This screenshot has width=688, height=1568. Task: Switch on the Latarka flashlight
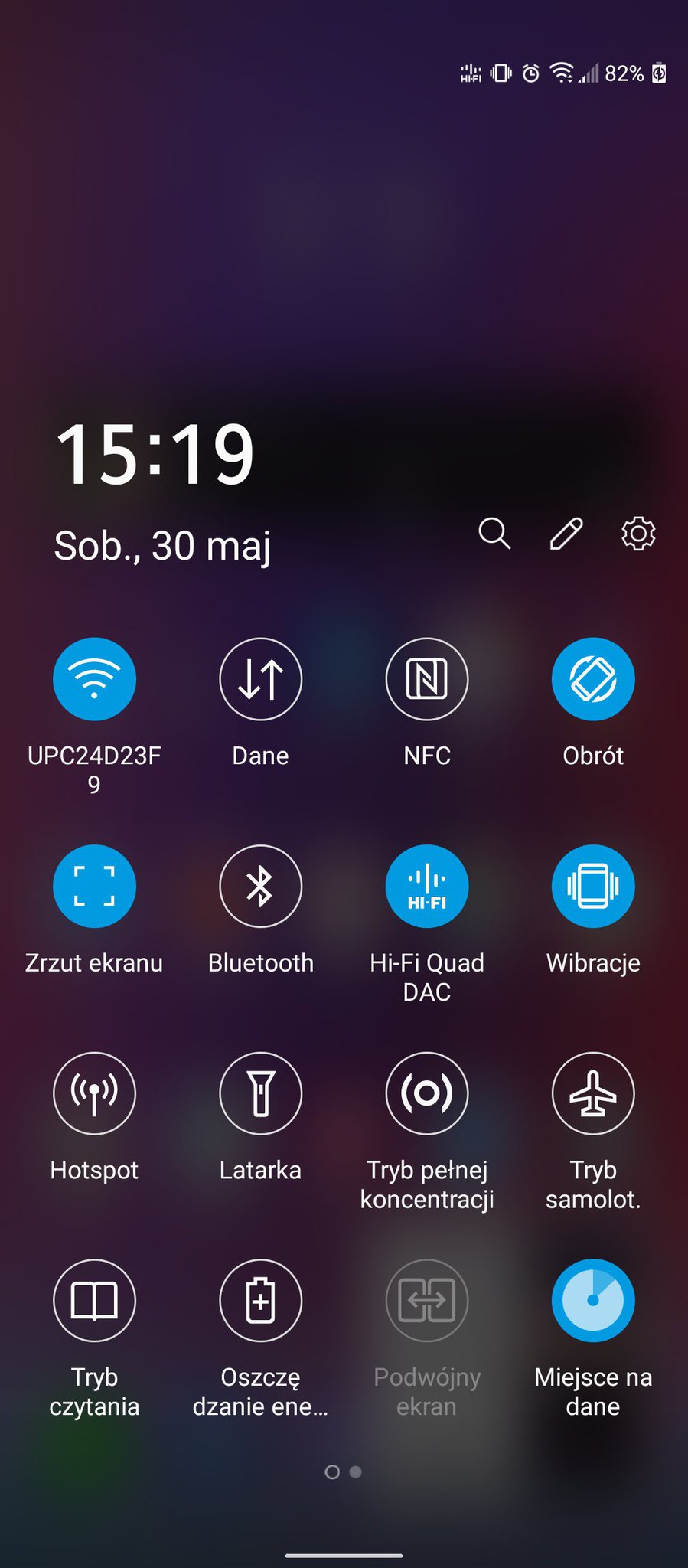[261, 1093]
